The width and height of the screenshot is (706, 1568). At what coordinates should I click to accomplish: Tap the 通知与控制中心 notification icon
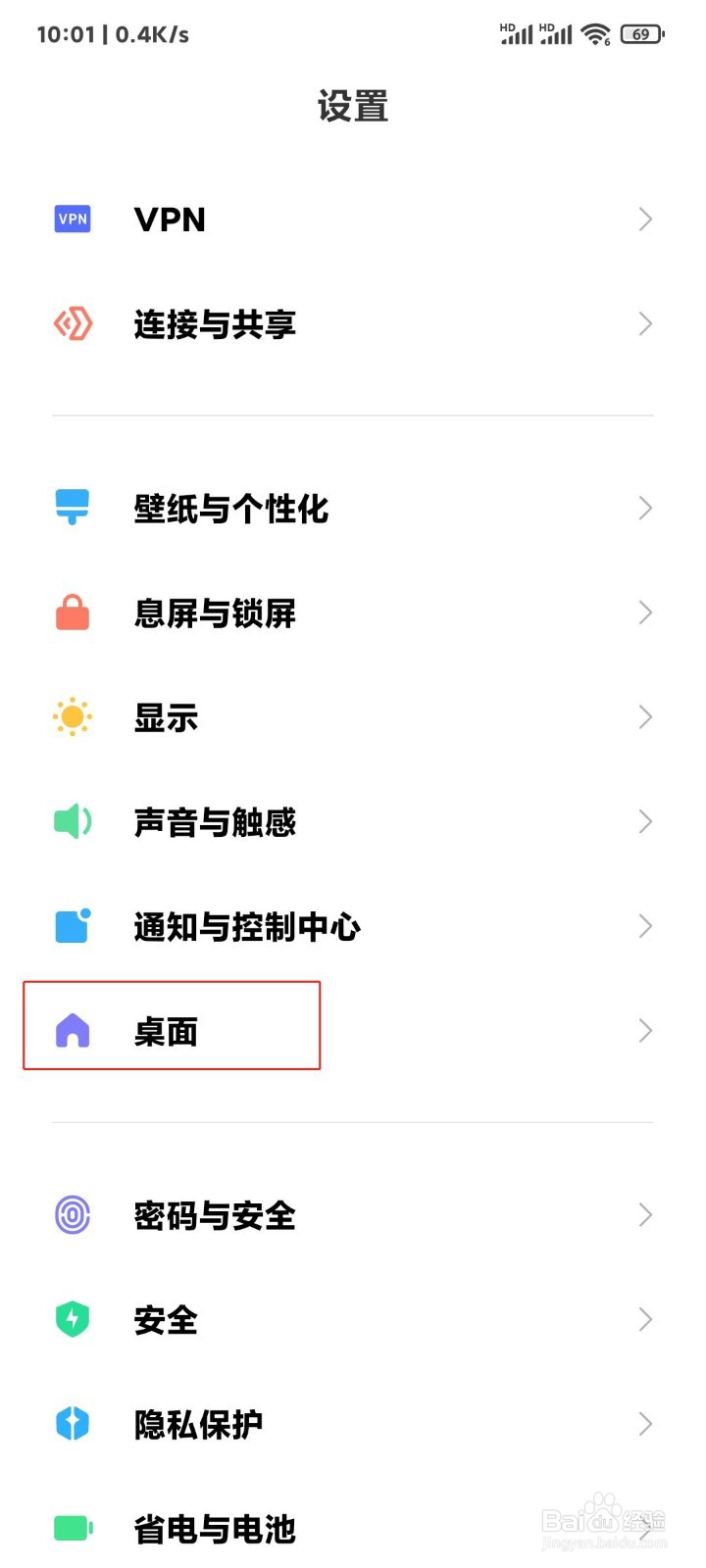click(72, 926)
